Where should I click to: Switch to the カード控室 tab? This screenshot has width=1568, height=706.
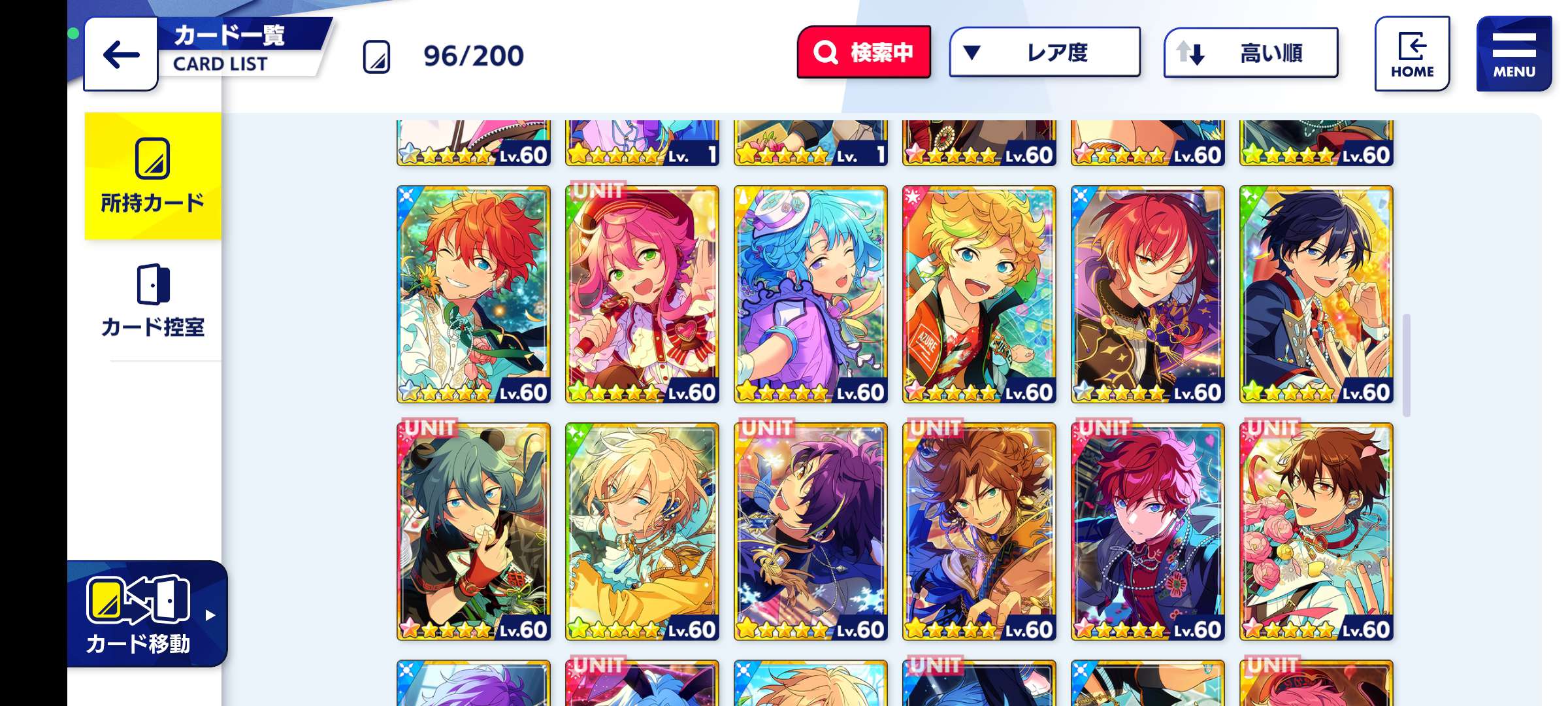[153, 302]
